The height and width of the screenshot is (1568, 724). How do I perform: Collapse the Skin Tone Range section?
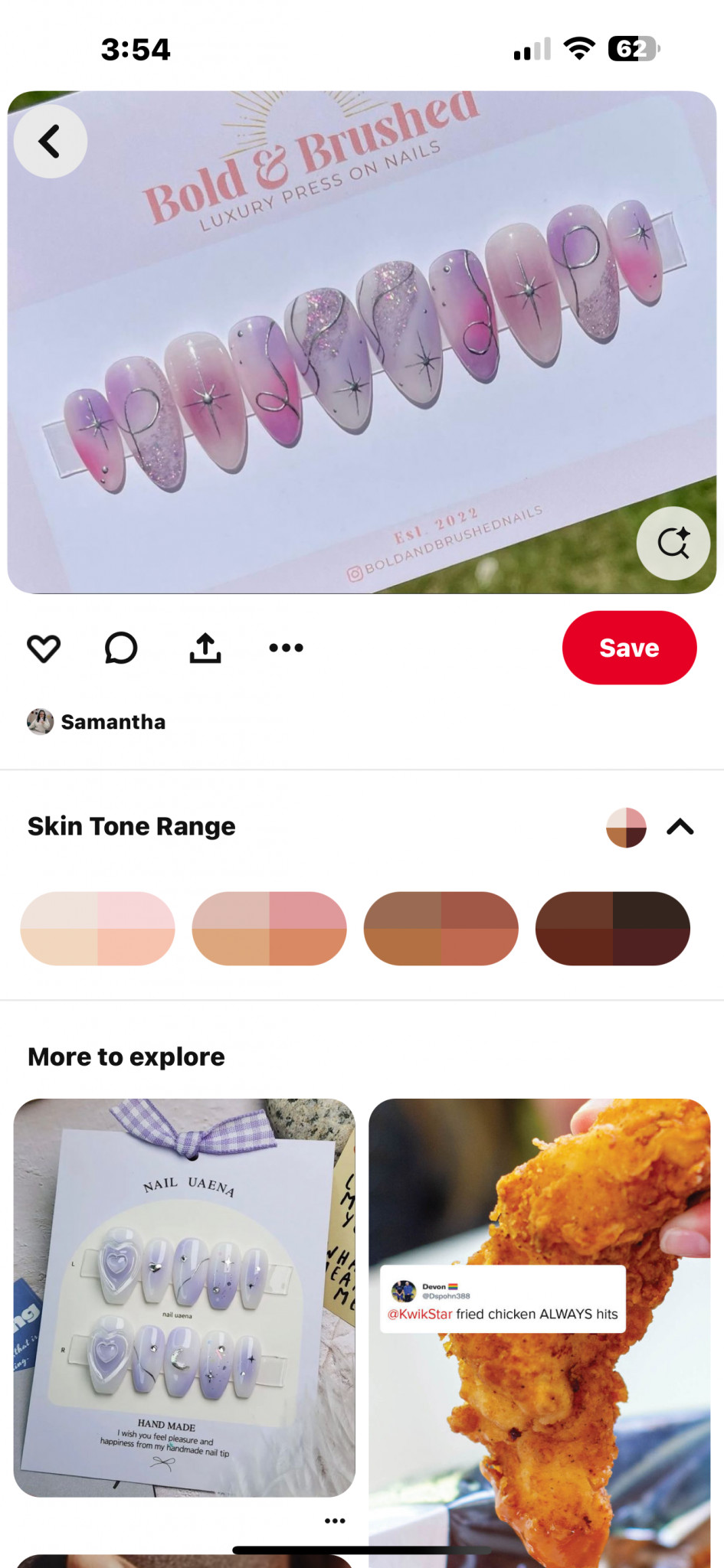680,827
